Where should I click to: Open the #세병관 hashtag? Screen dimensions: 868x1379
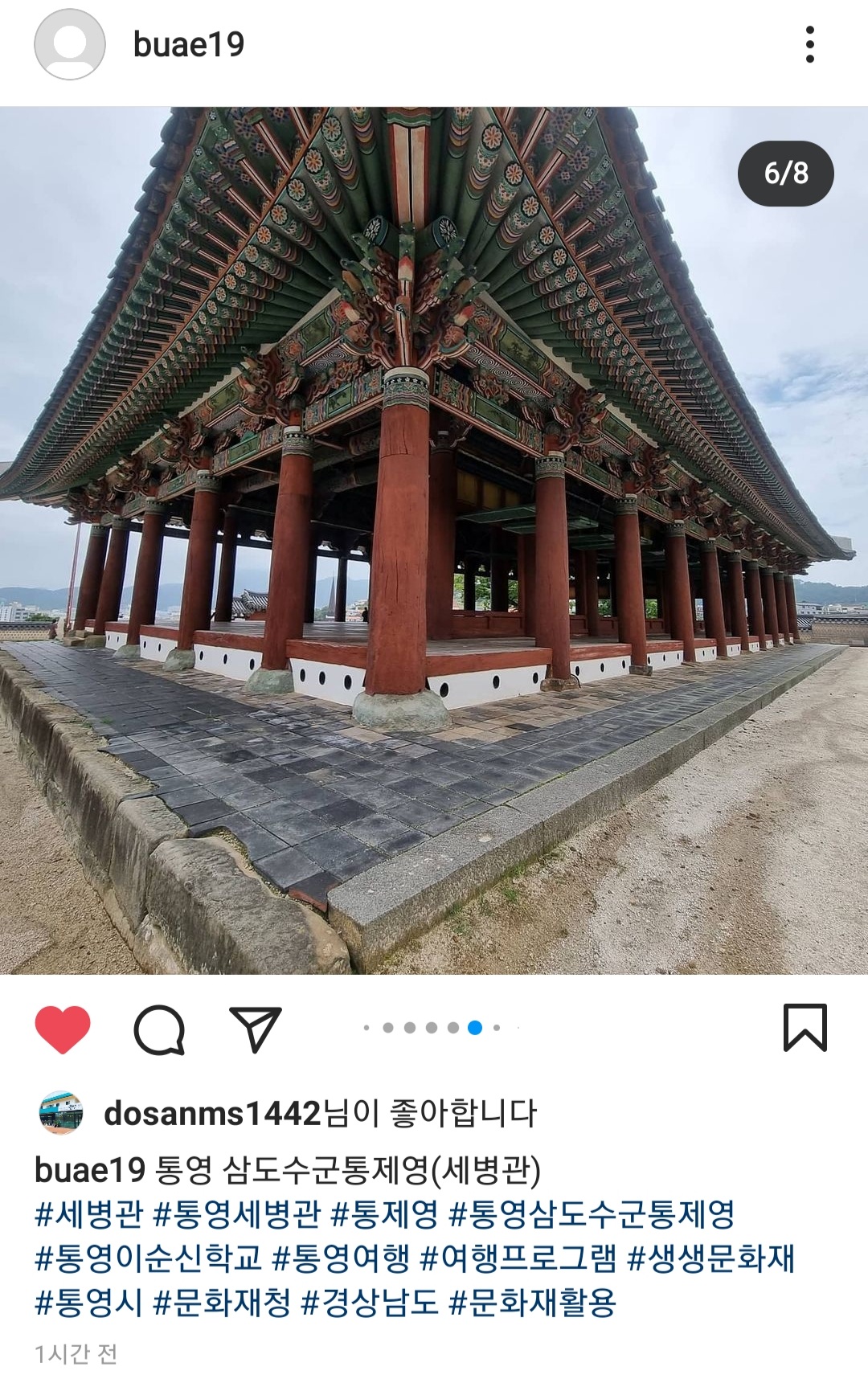(x=89, y=1214)
